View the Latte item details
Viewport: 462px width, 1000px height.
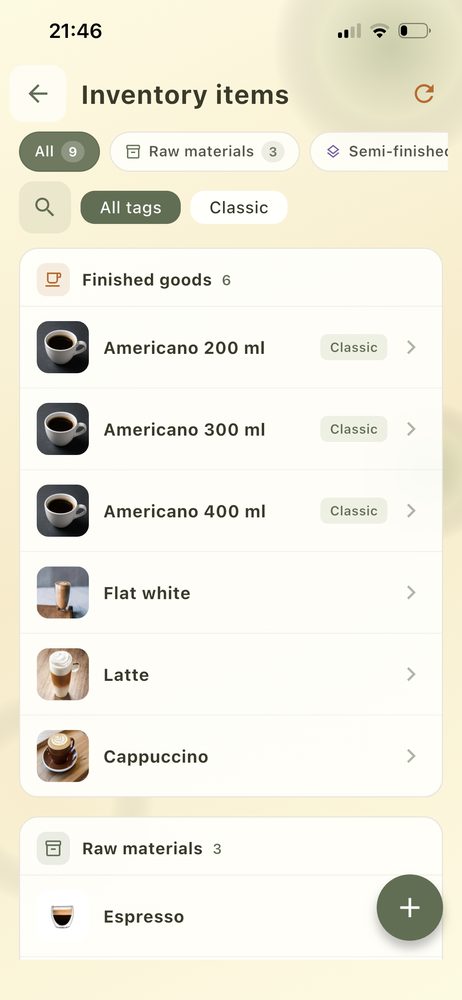[x=231, y=674]
